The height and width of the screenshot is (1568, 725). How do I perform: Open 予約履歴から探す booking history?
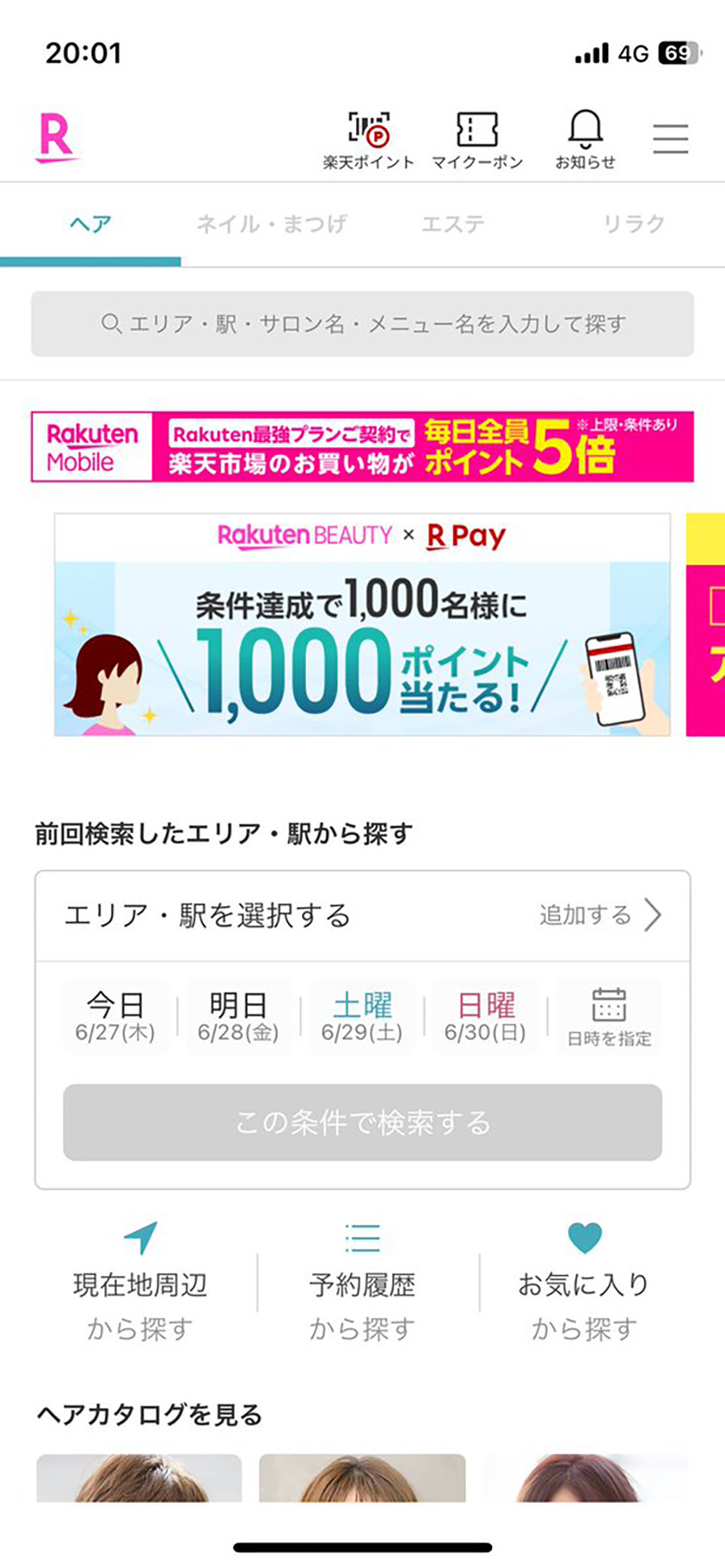[362, 1282]
